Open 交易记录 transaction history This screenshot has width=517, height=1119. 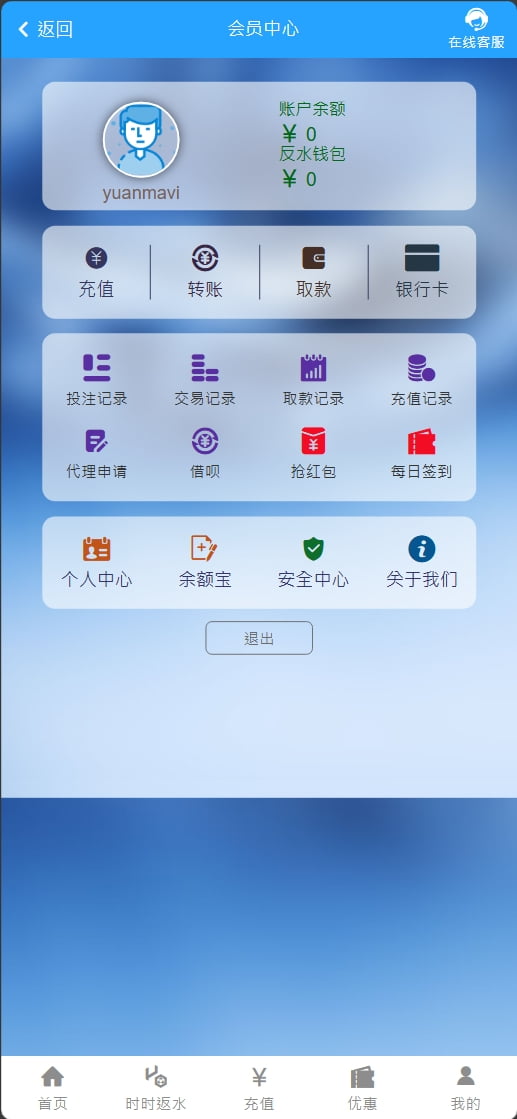pos(205,380)
